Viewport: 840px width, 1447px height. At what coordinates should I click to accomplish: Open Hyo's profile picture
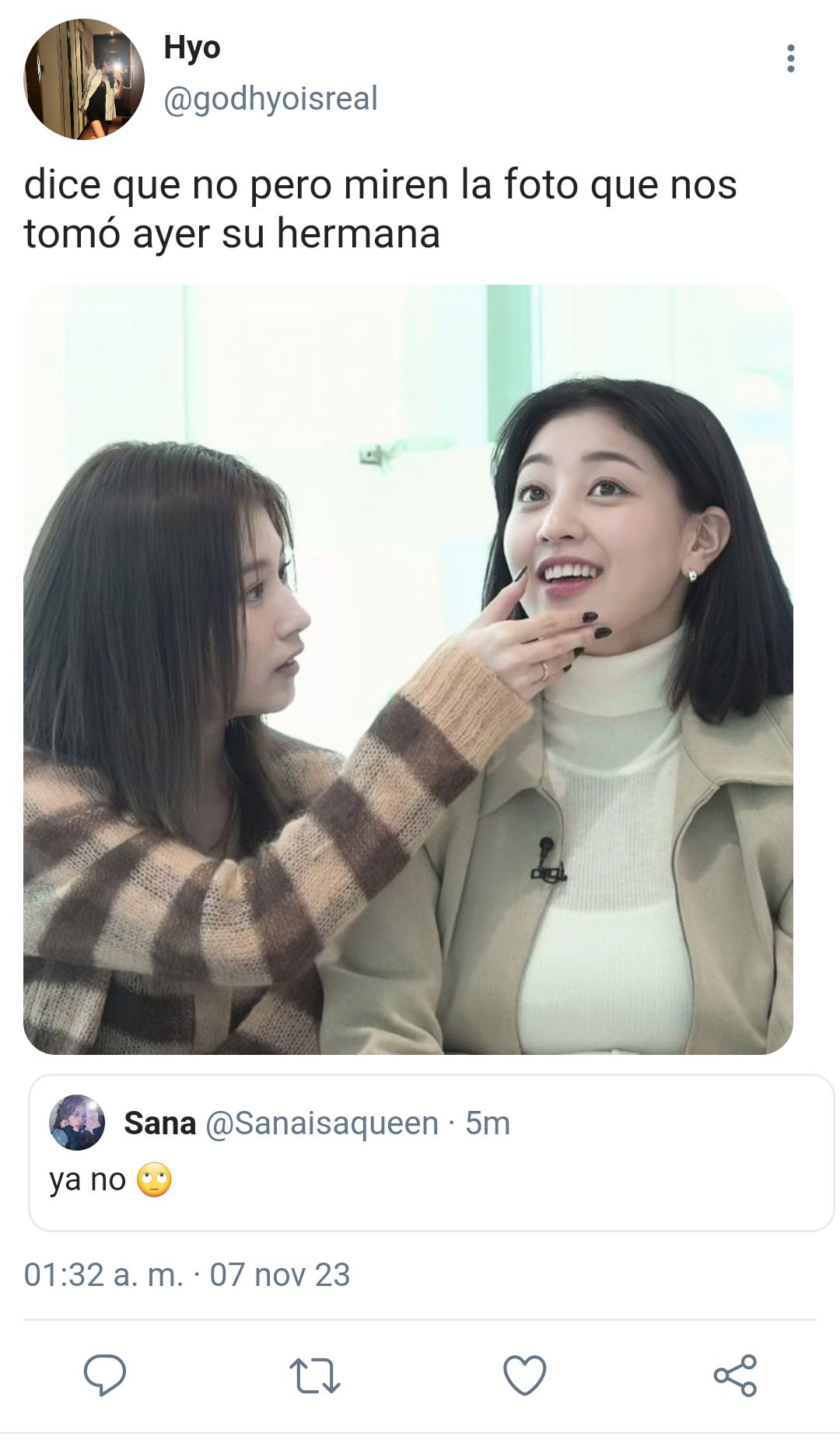click(84, 79)
